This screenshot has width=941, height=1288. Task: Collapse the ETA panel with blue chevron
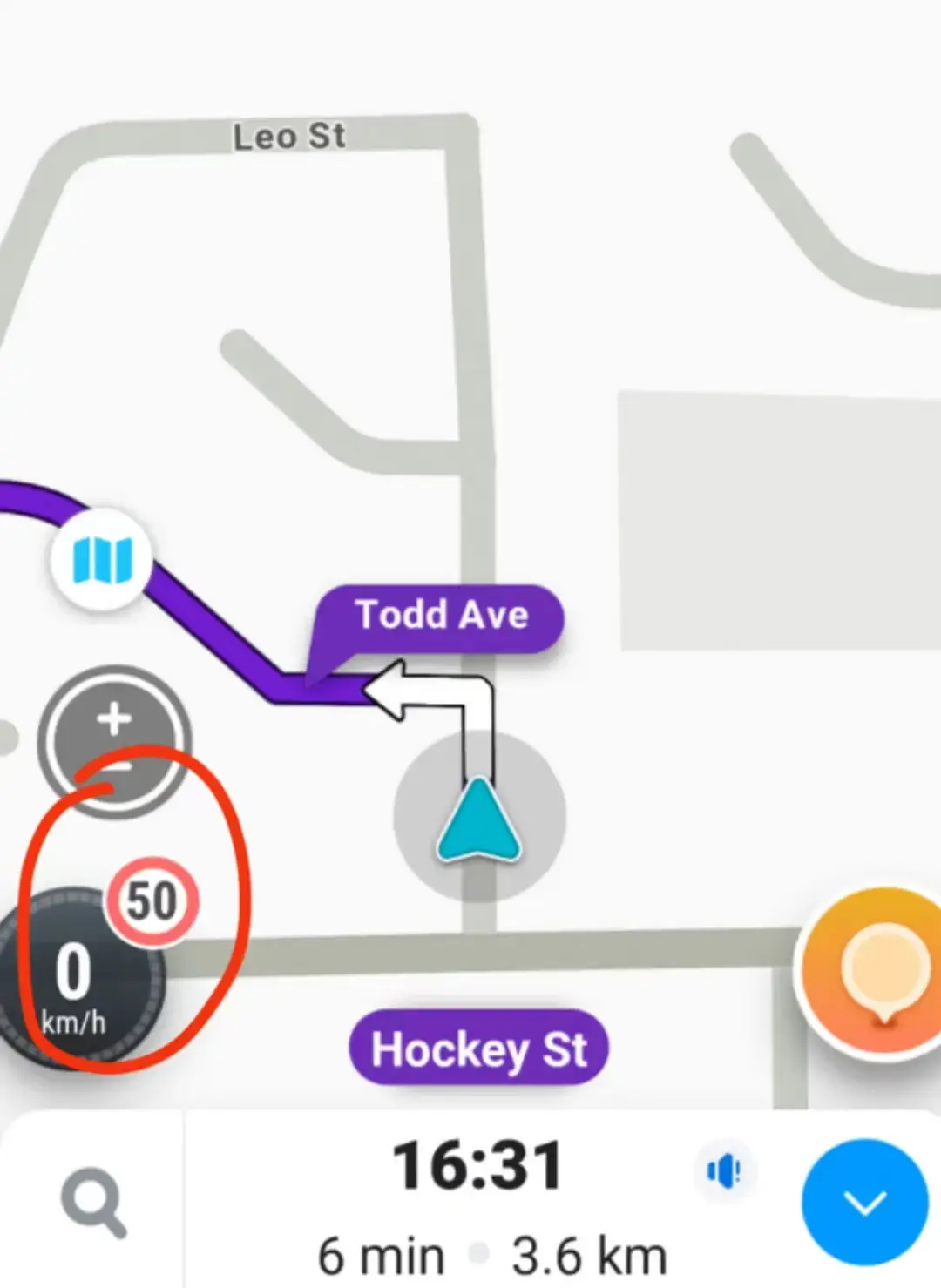point(864,1203)
